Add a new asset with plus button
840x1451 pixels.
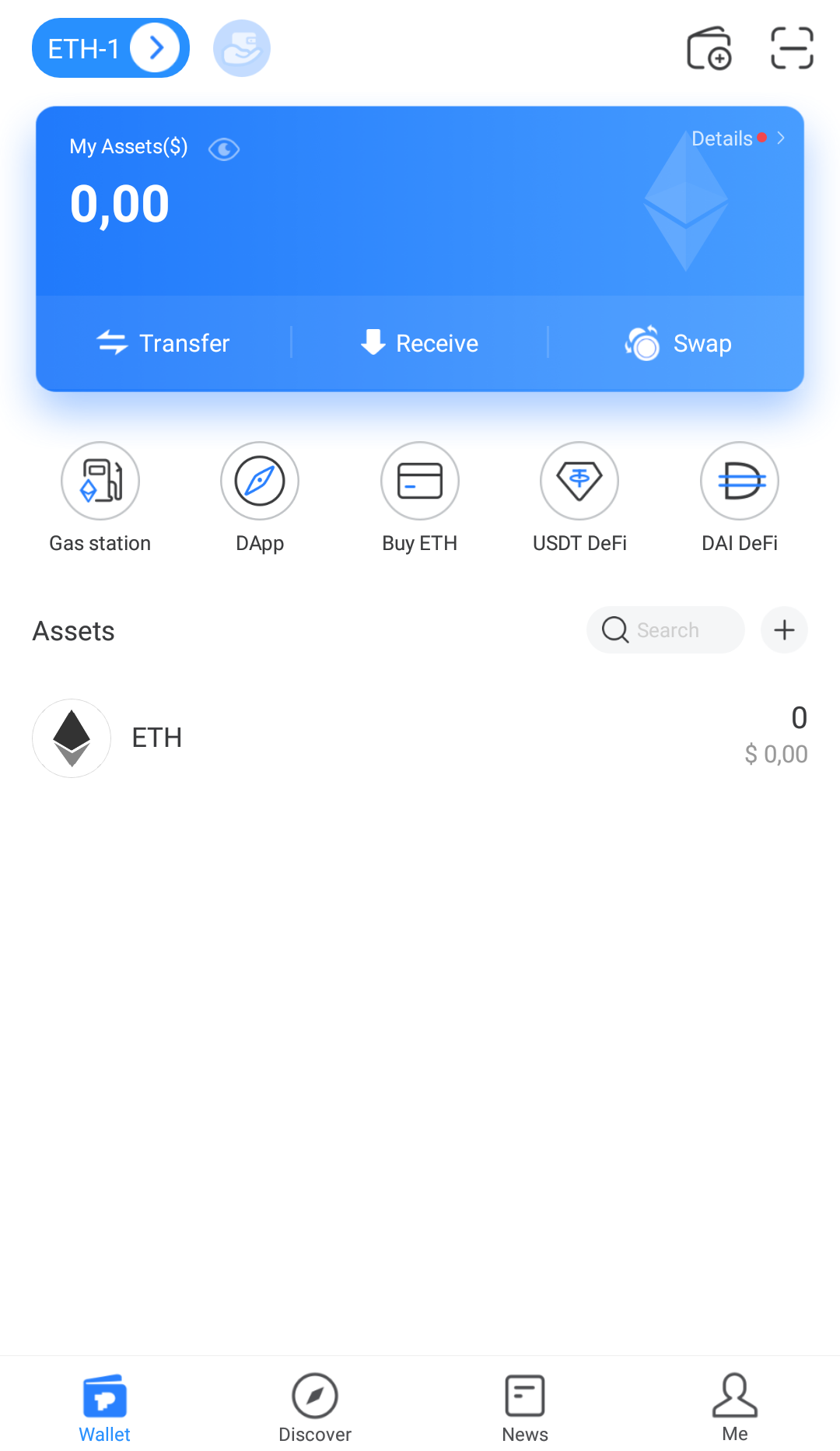pyautogui.click(x=784, y=630)
